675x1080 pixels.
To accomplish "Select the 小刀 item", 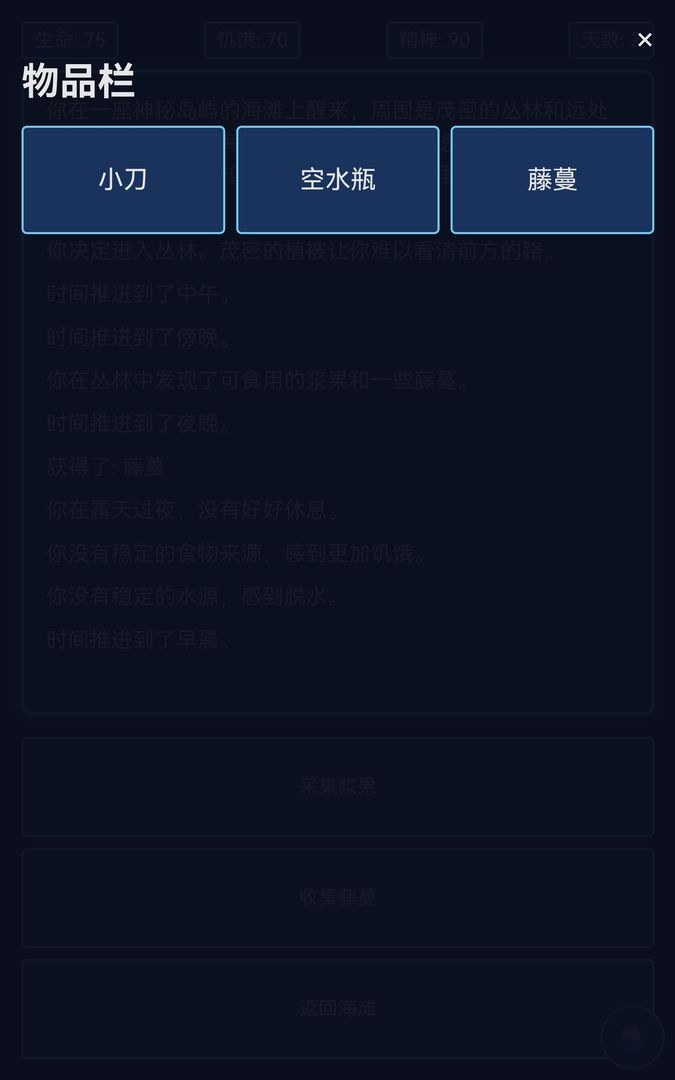I will click(x=123, y=180).
